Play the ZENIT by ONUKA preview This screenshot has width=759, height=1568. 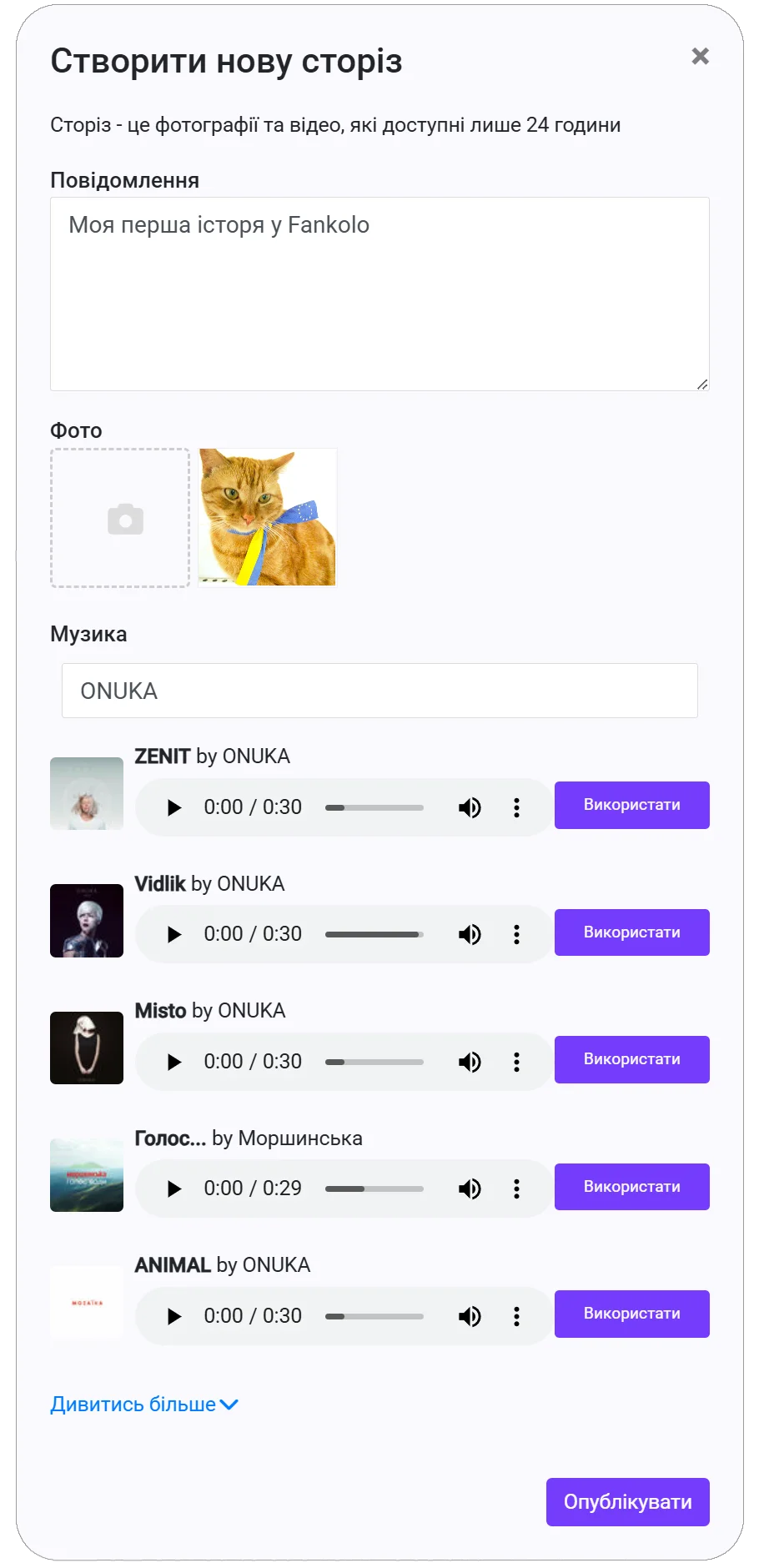click(174, 807)
